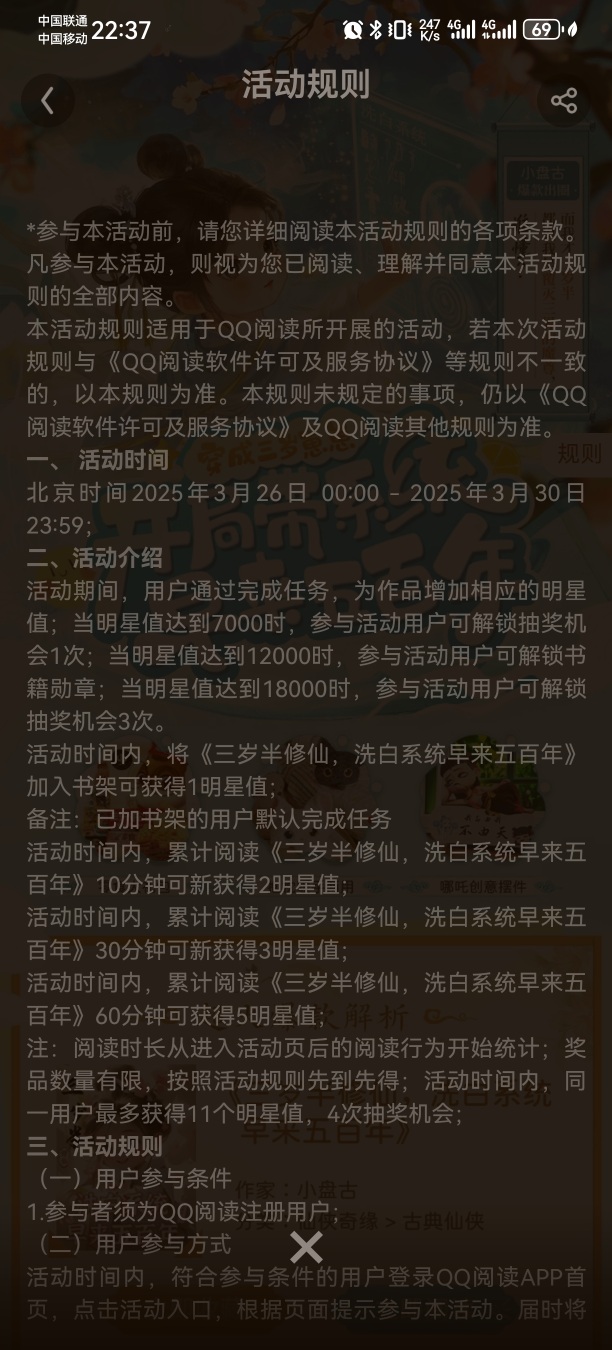Close the activity rules overlay
The width and height of the screenshot is (612, 1350).
point(306,1247)
